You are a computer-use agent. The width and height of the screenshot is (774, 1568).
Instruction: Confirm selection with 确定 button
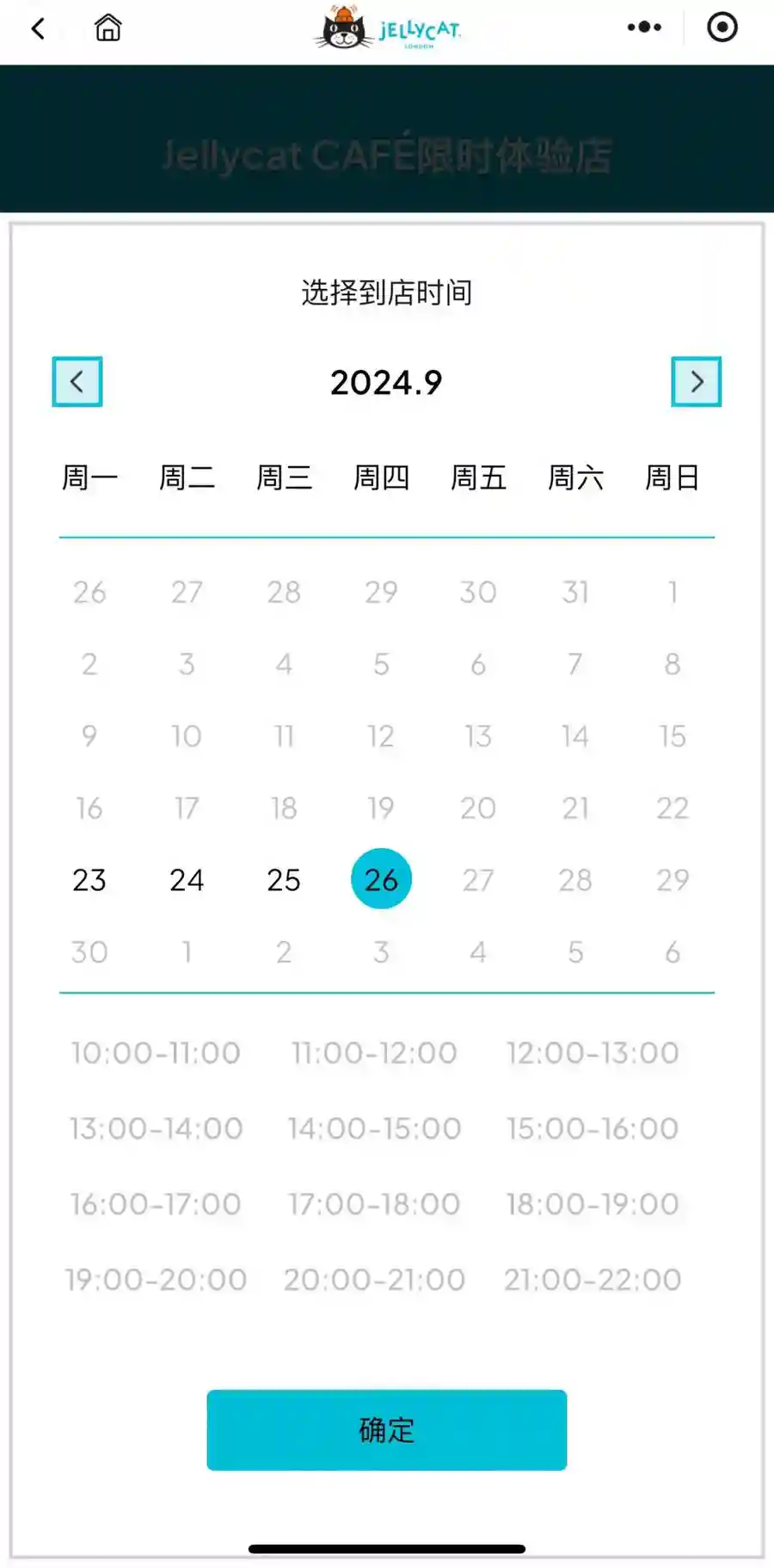click(386, 1430)
